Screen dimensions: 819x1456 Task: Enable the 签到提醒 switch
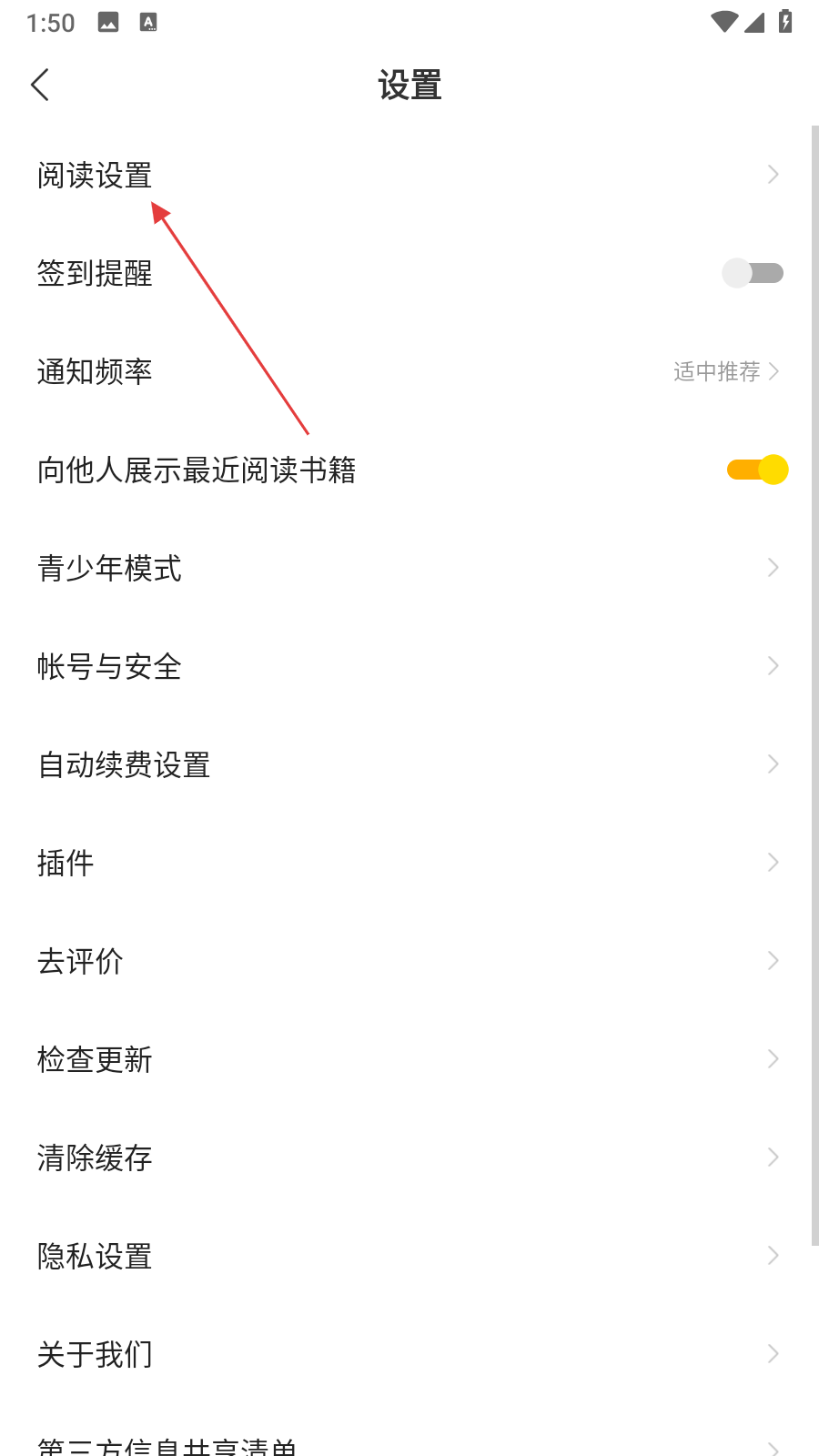(753, 273)
